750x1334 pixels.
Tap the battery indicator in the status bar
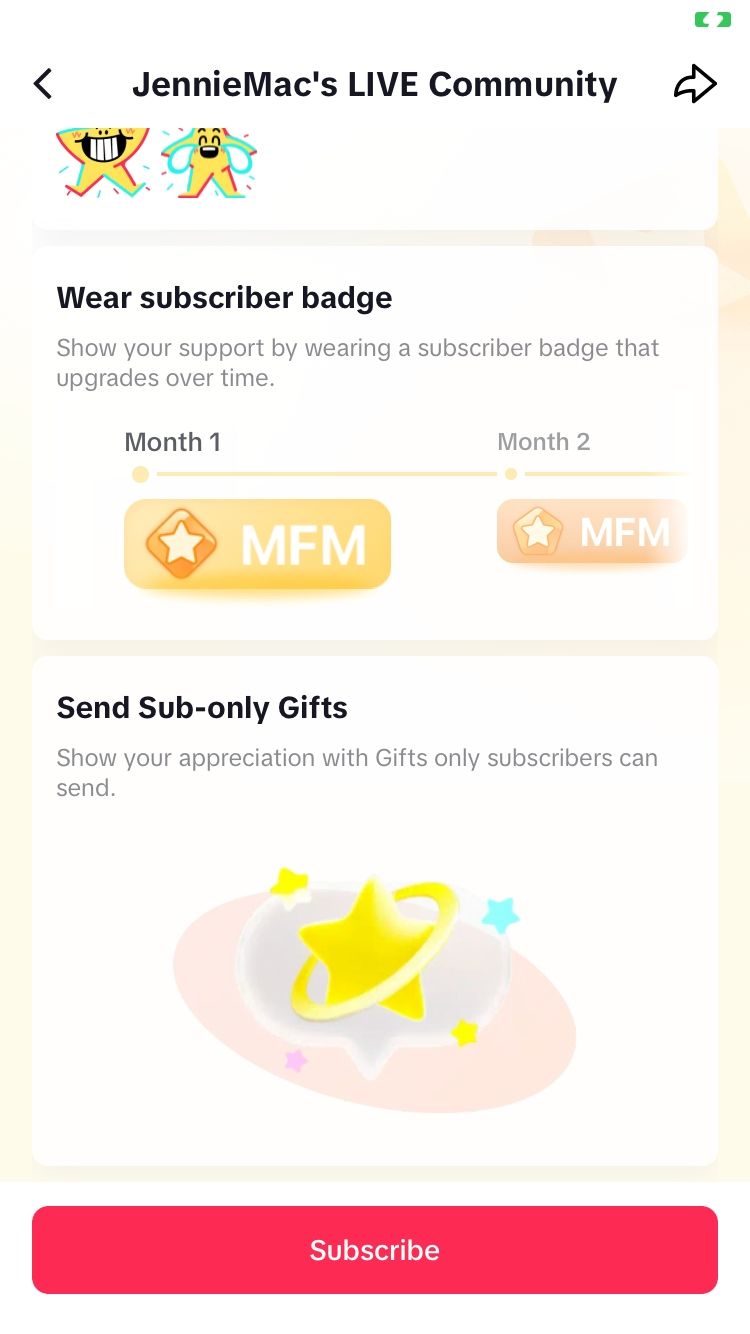[712, 19]
